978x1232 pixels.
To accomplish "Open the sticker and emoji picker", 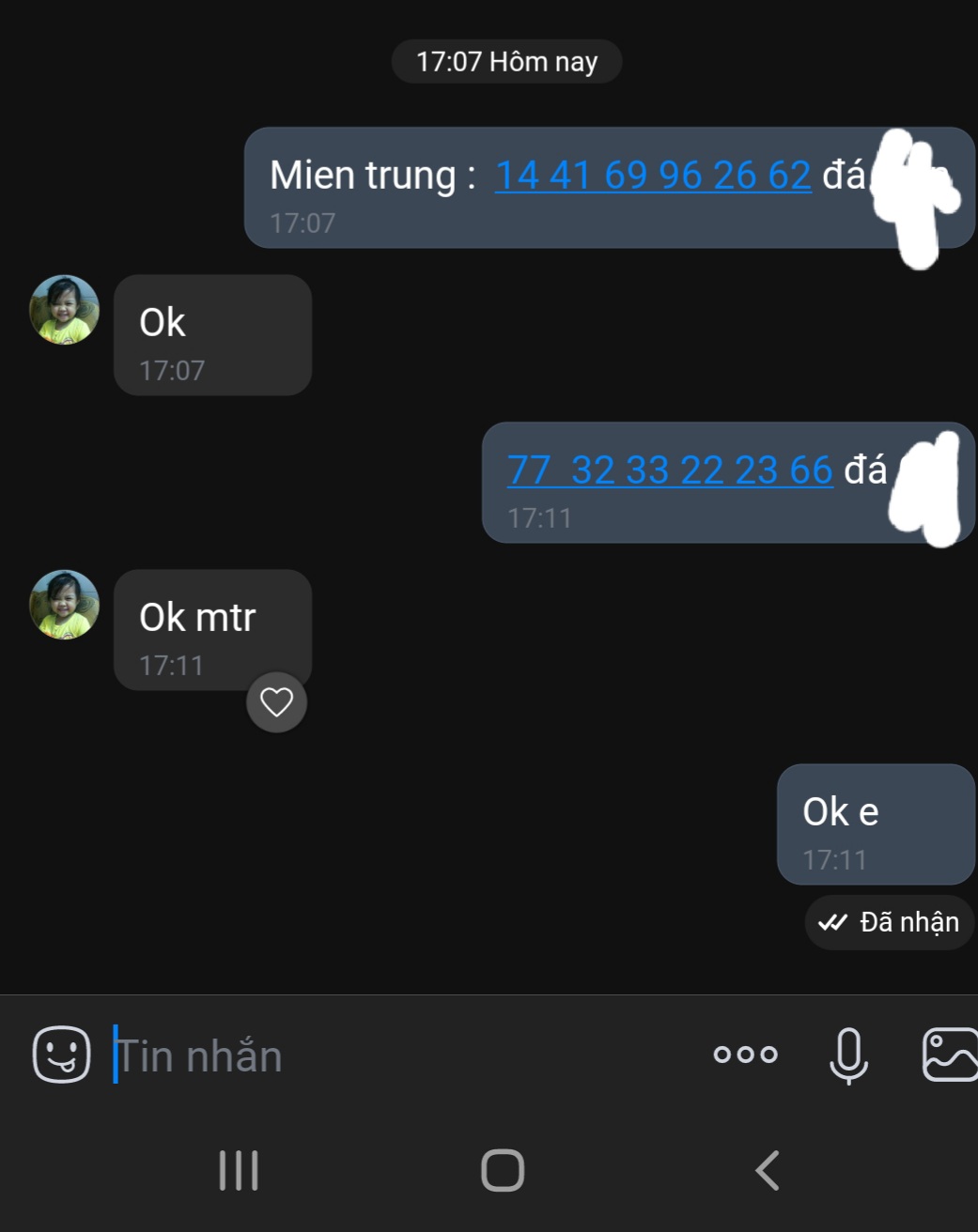I will point(61,1055).
